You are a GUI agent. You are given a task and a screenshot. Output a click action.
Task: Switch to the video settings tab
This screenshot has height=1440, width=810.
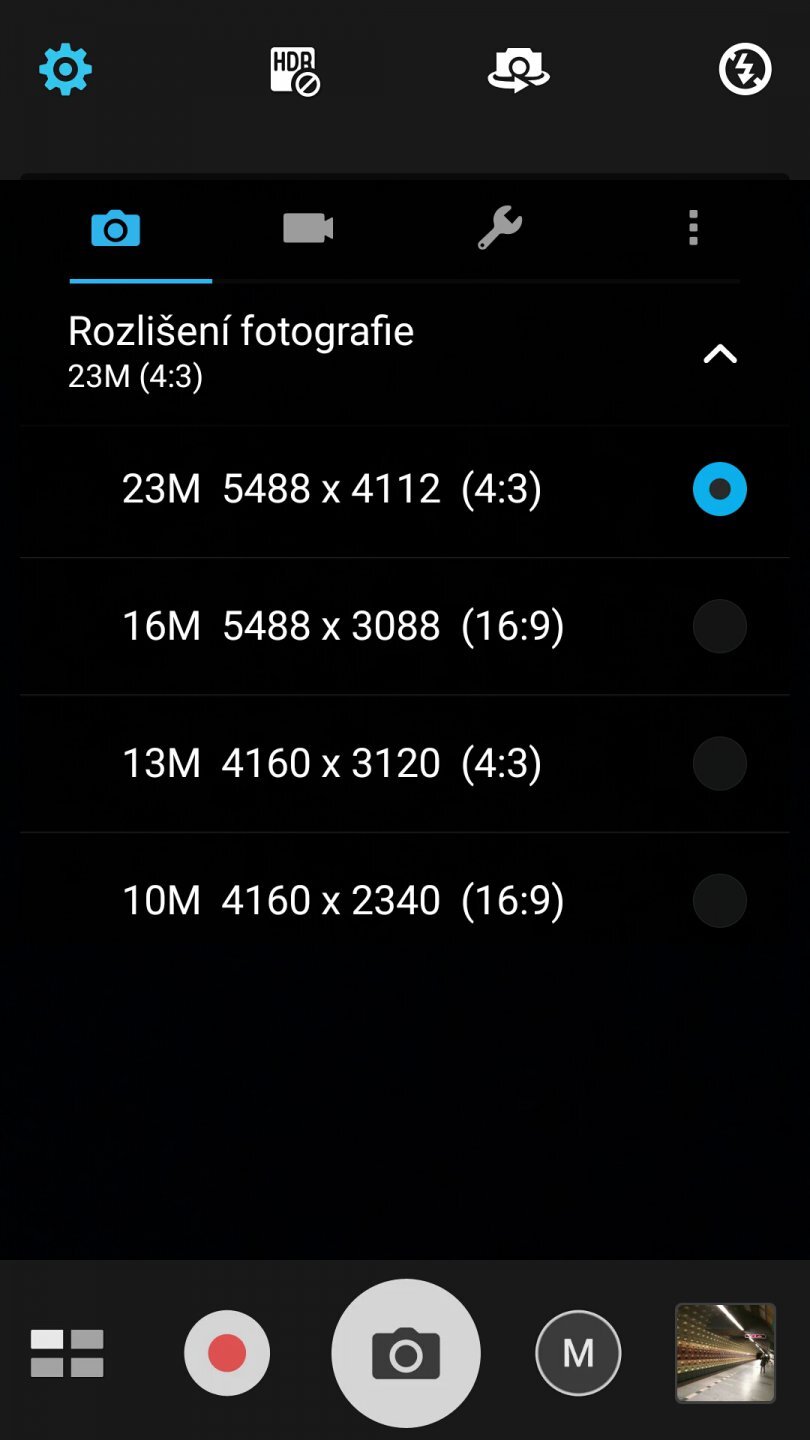point(307,228)
